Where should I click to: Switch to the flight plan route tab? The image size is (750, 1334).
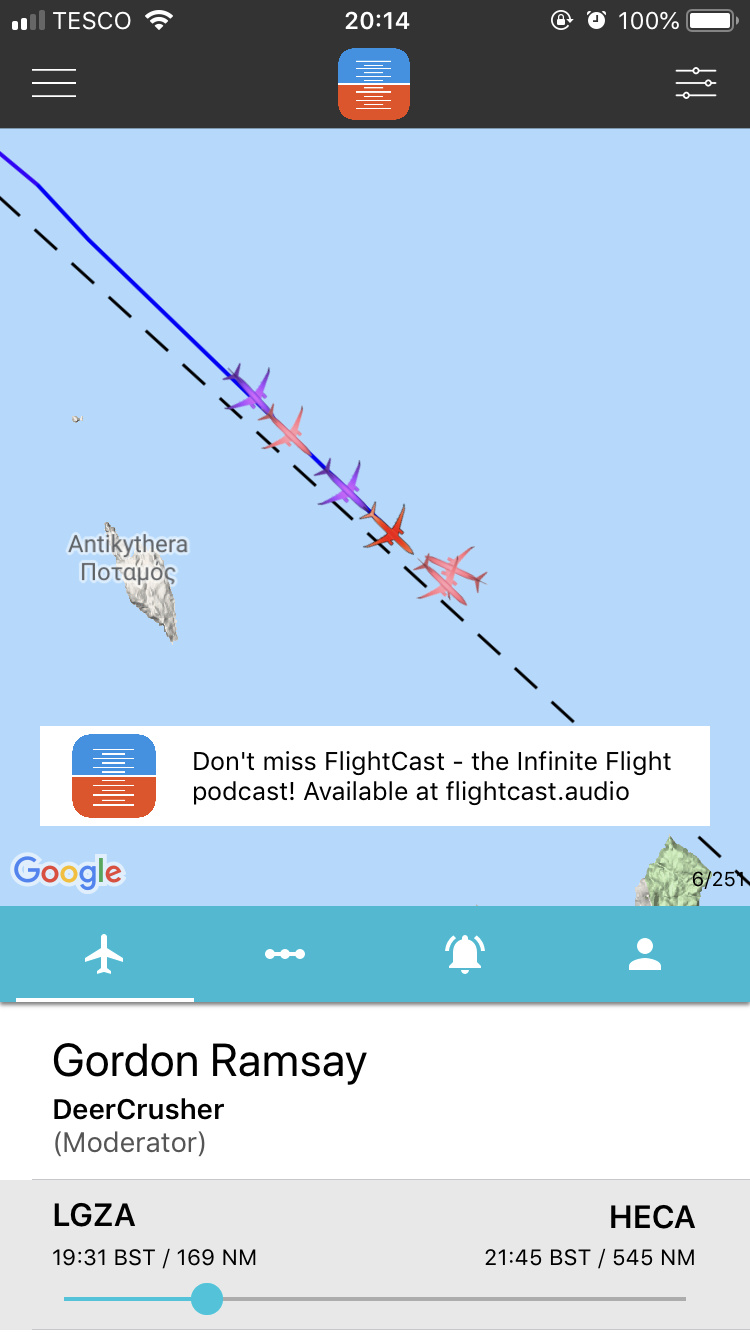[x=285, y=954]
